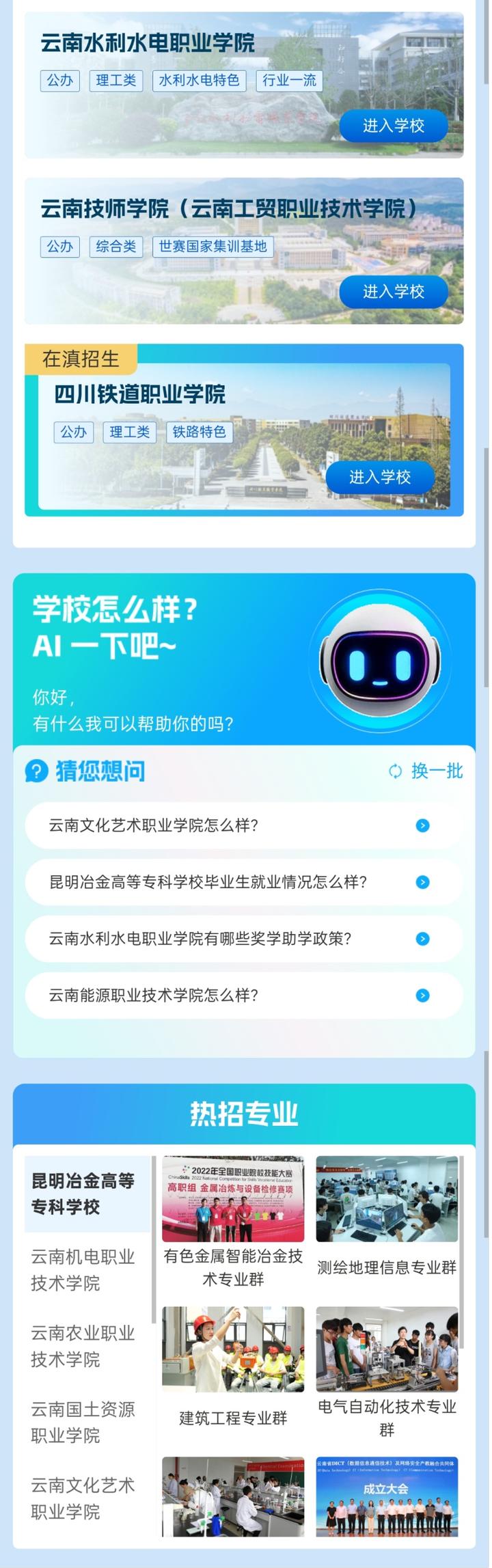Ask how 云南文化艺术职业学院 is
The height and width of the screenshot is (1568, 492).
coord(244,825)
